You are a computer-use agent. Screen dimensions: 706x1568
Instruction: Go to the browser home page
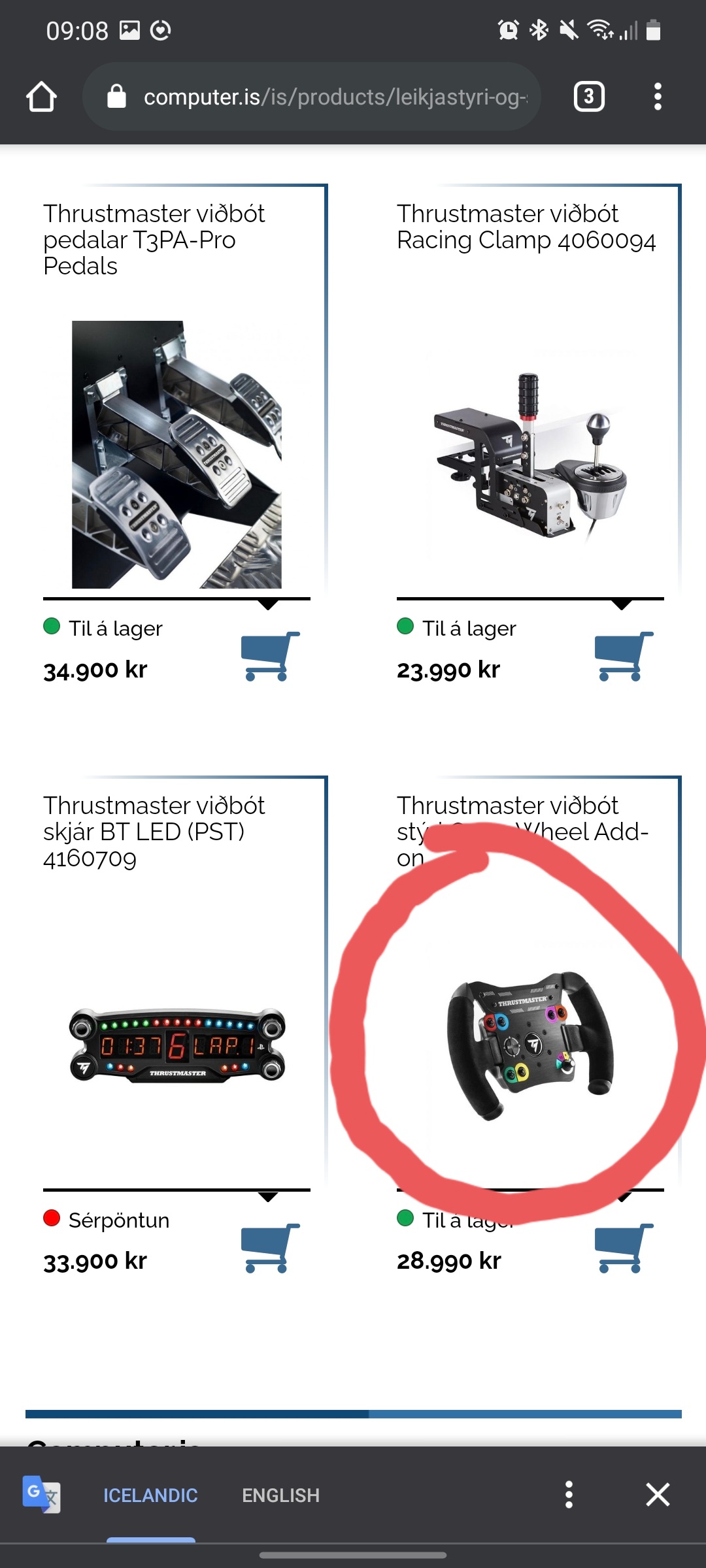pyautogui.click(x=41, y=97)
